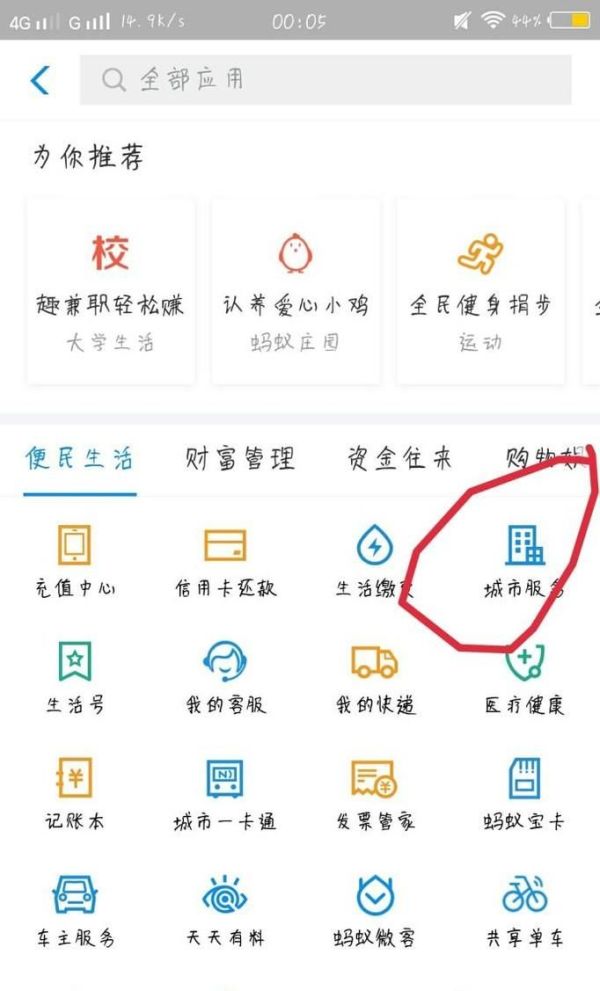600x991 pixels.
Task: Open the 认养爱心小鸡 recommendation card
Action: (295, 290)
